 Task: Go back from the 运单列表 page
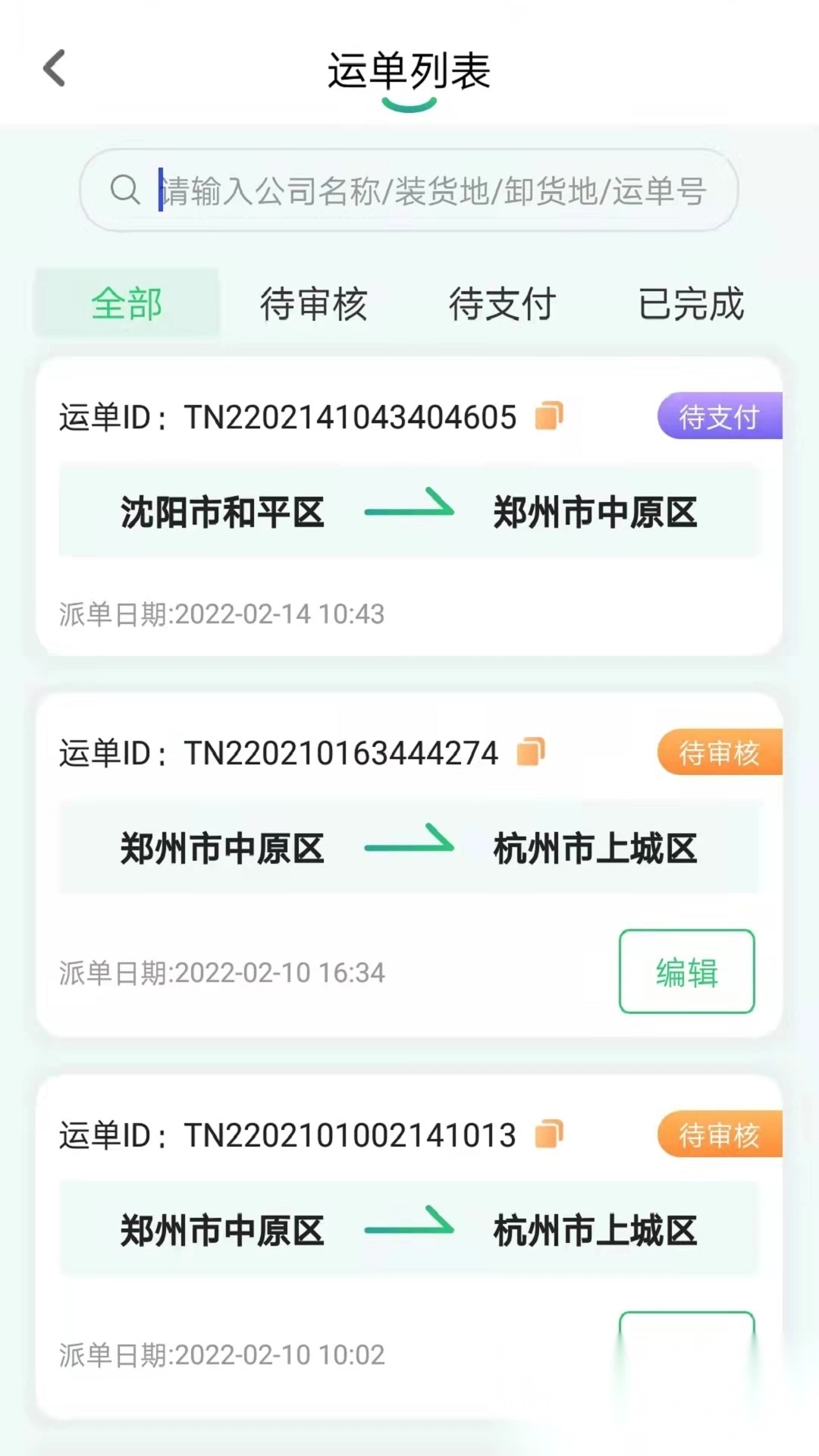tap(55, 69)
